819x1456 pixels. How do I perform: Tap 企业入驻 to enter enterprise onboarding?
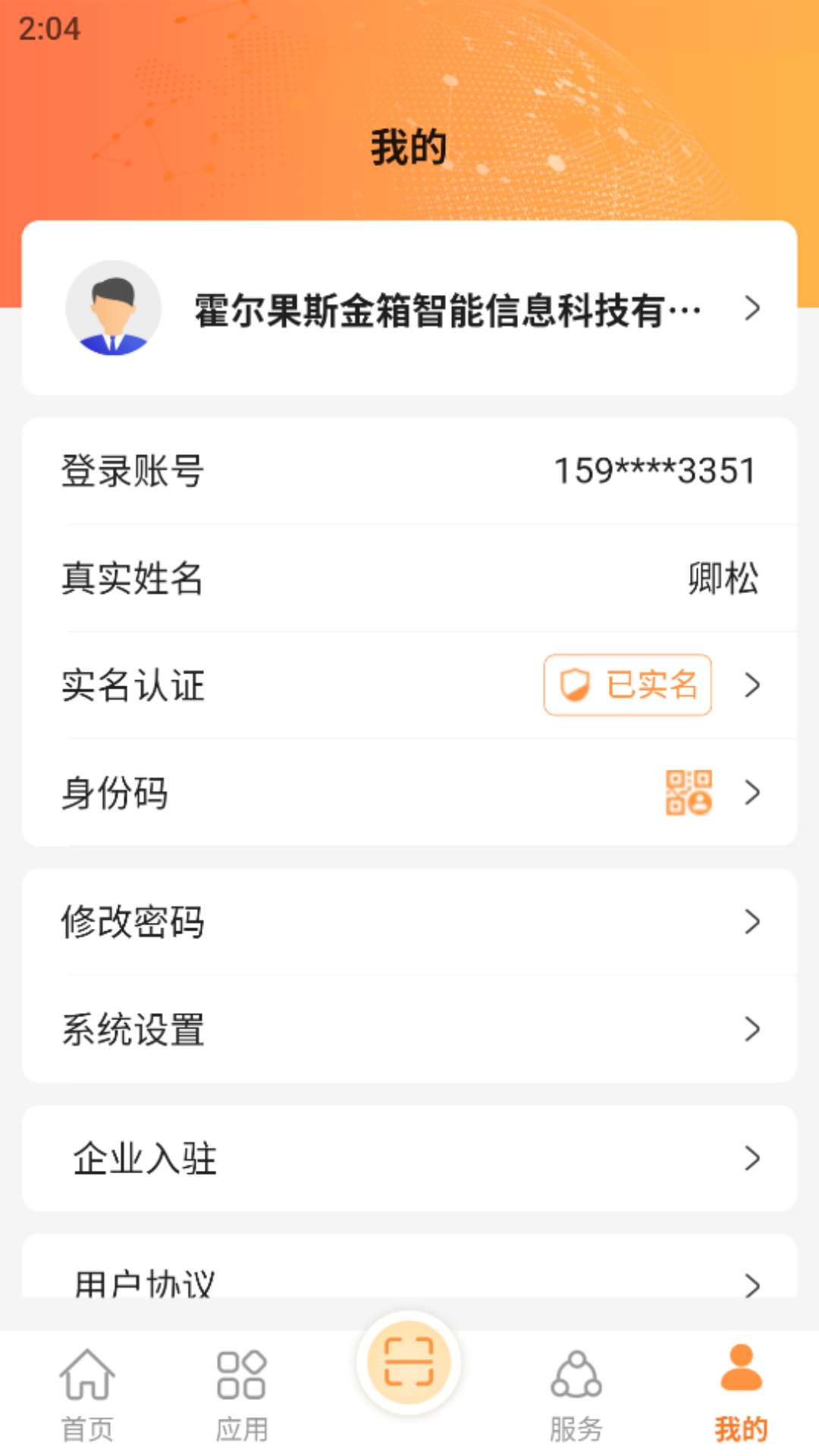(x=409, y=1158)
